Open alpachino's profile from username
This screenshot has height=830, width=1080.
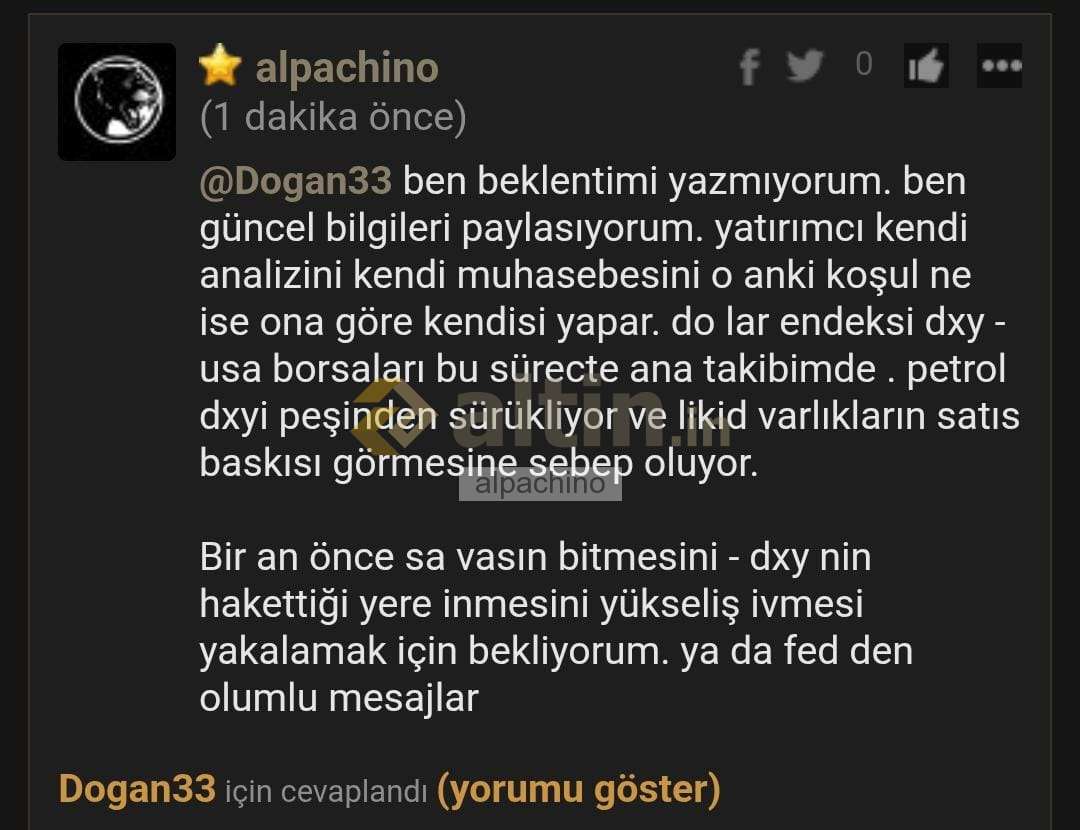346,68
